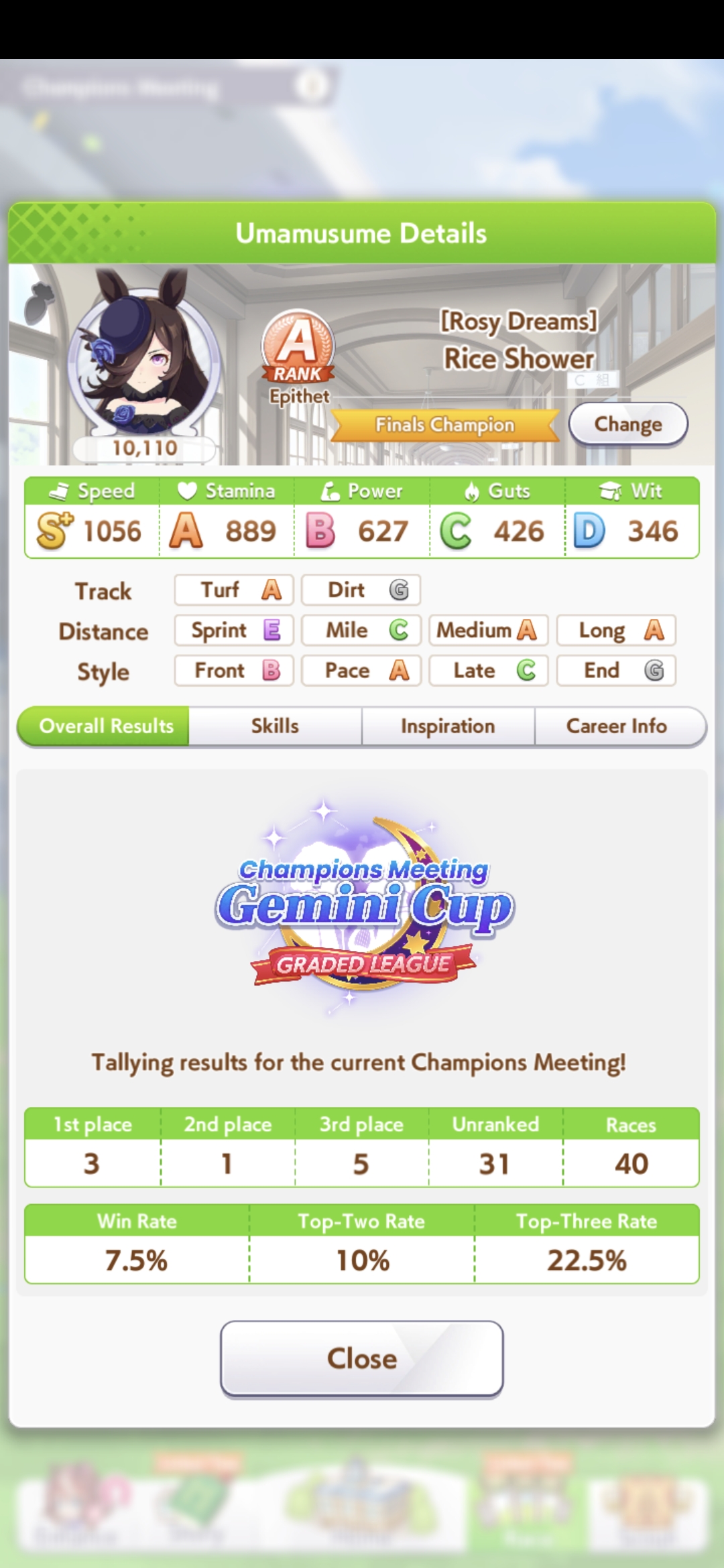724x1568 pixels.
Task: Close the Umamusume Details dialog
Action: (x=362, y=1359)
